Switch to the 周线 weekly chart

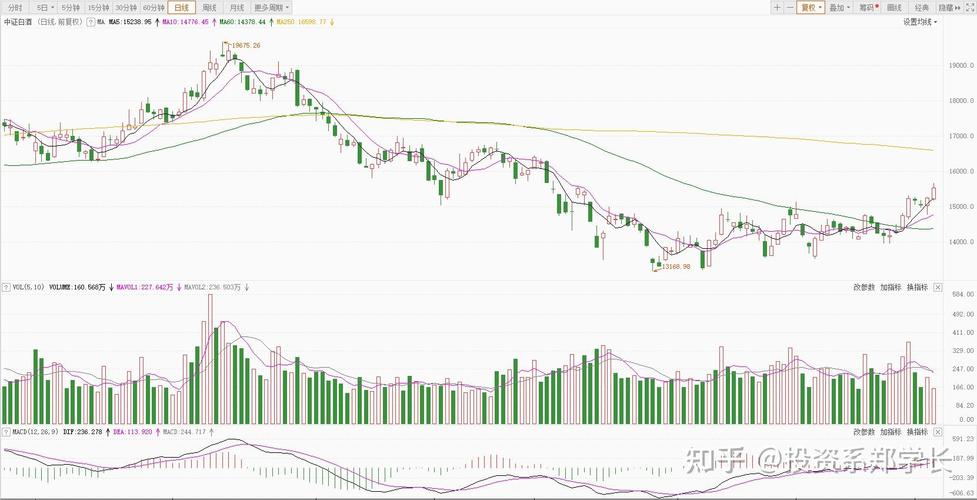pos(209,7)
